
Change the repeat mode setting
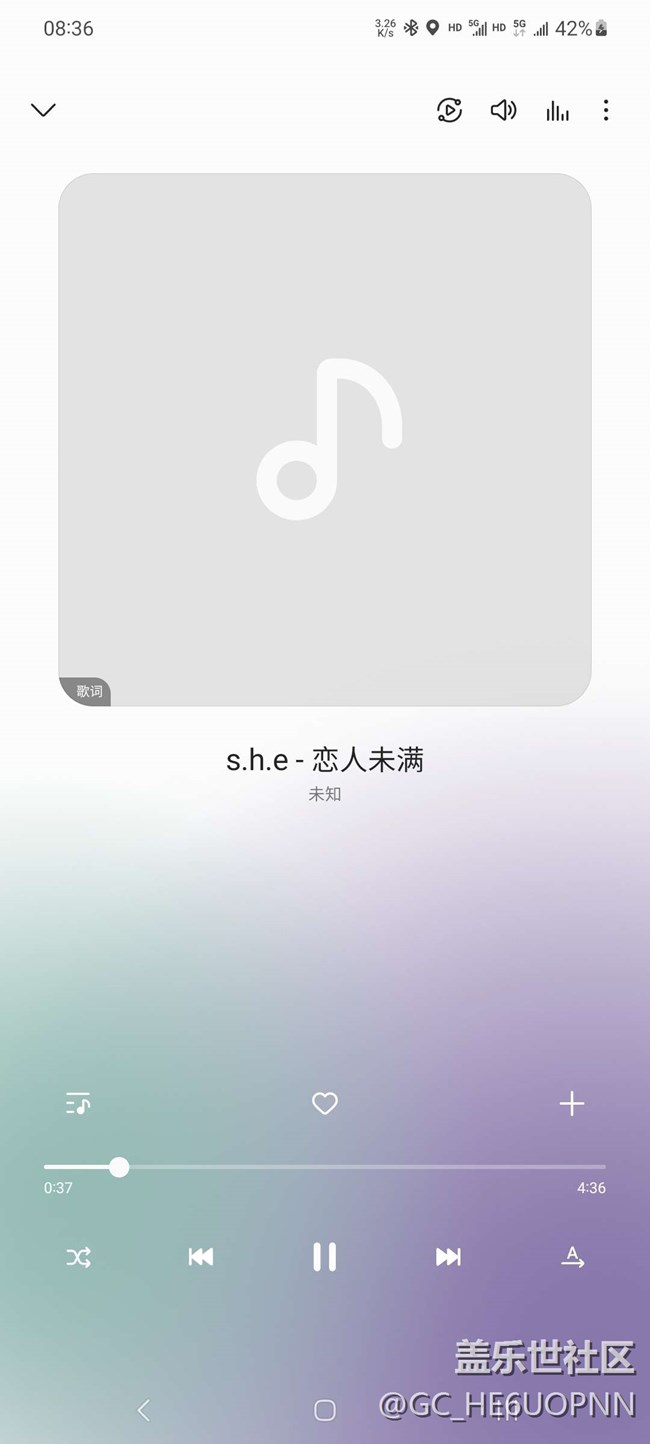click(x=572, y=1257)
